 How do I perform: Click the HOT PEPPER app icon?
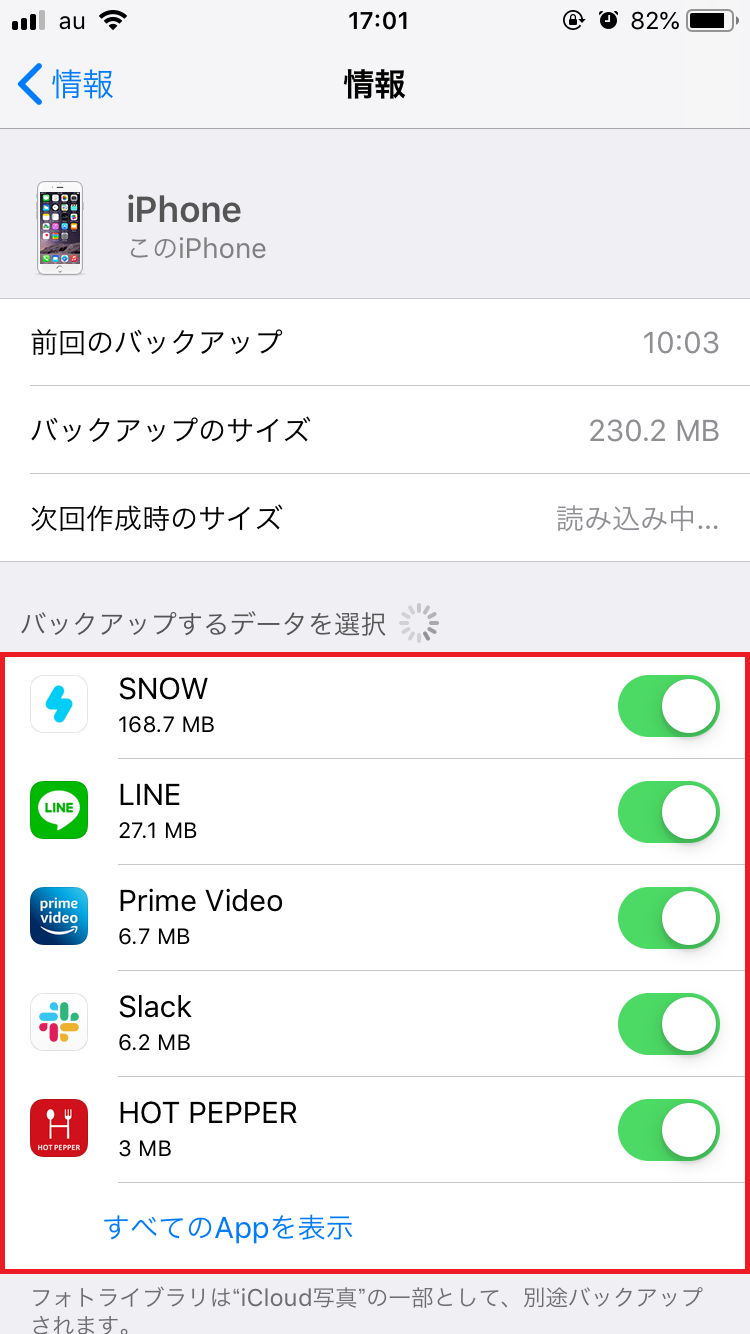tap(58, 1128)
